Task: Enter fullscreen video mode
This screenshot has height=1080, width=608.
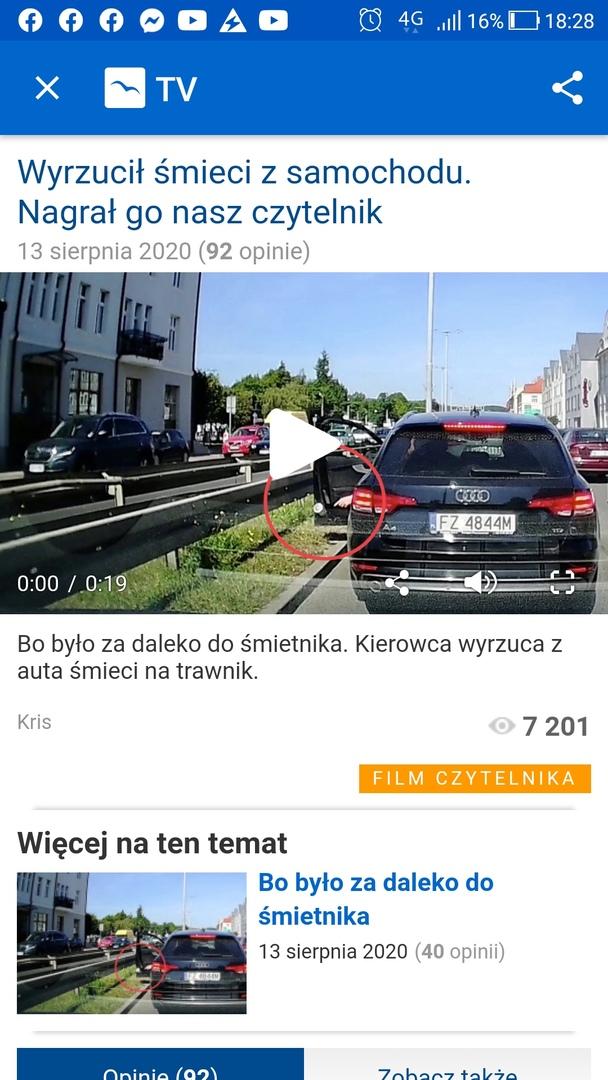Action: click(x=562, y=583)
